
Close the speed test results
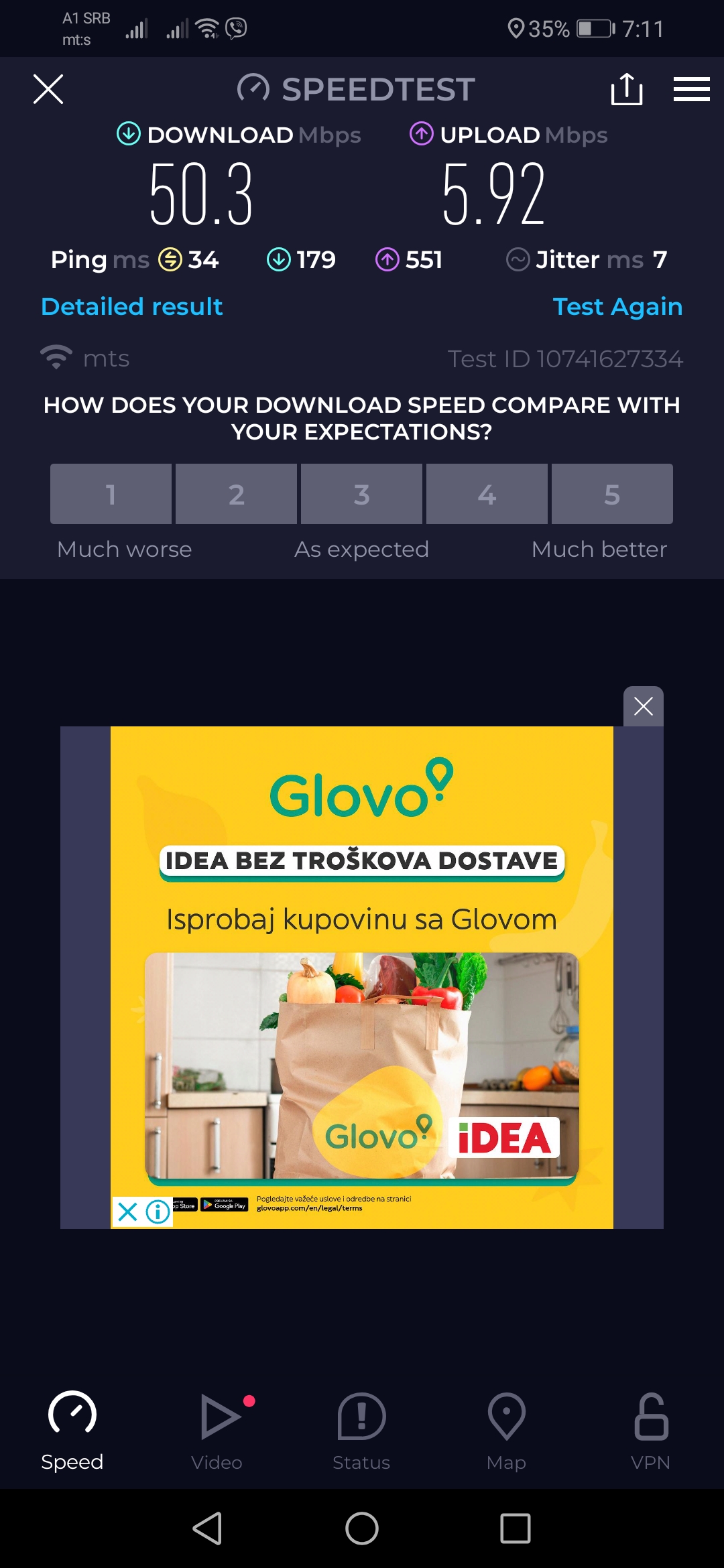pyautogui.click(x=48, y=89)
